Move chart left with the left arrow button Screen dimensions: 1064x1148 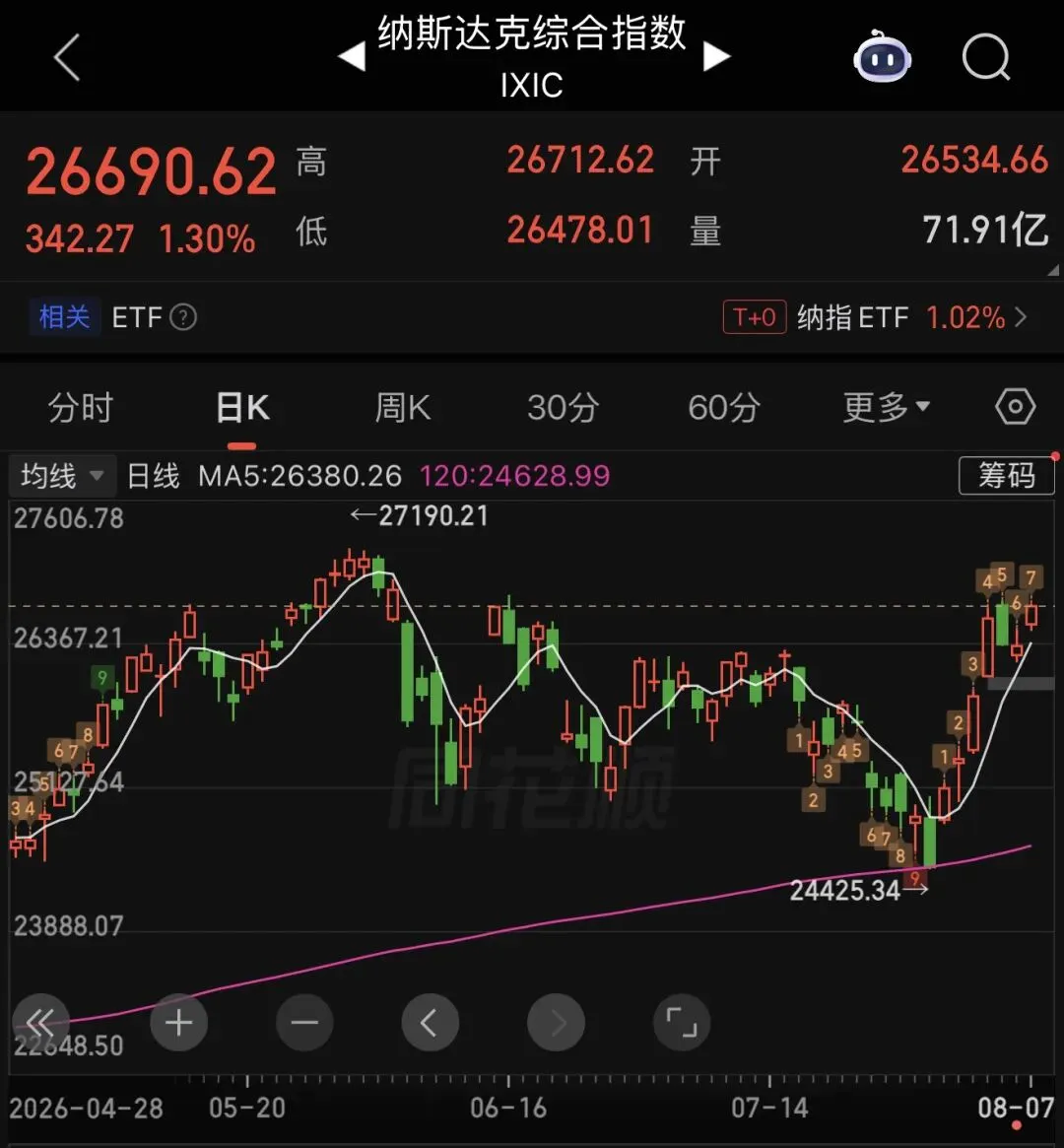[431, 1023]
